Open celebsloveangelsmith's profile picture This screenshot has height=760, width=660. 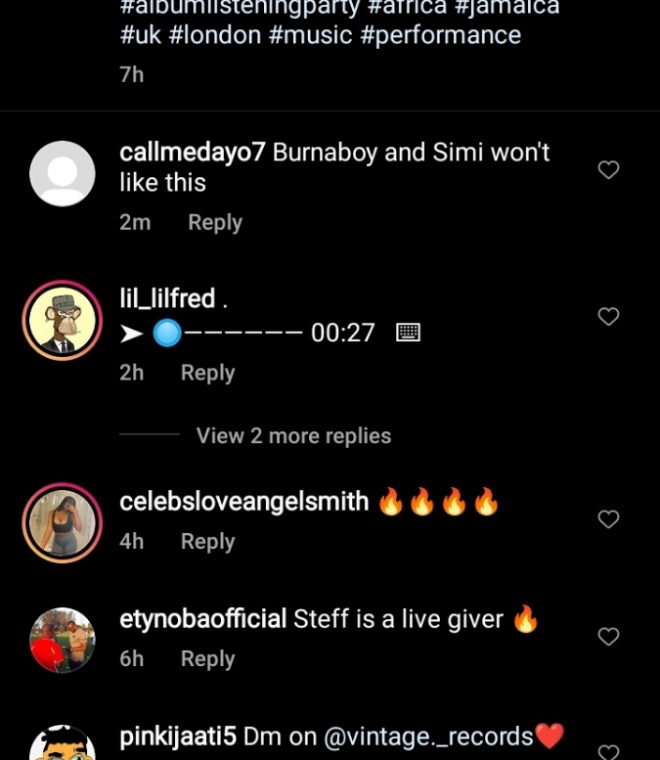point(62,523)
